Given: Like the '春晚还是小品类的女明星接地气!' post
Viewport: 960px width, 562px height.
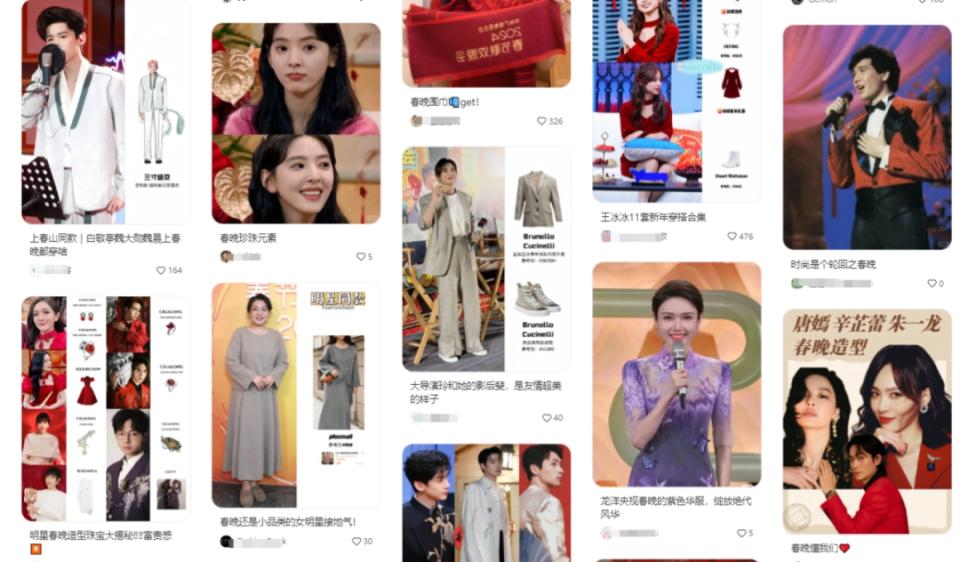Looking at the screenshot, I should point(356,541).
